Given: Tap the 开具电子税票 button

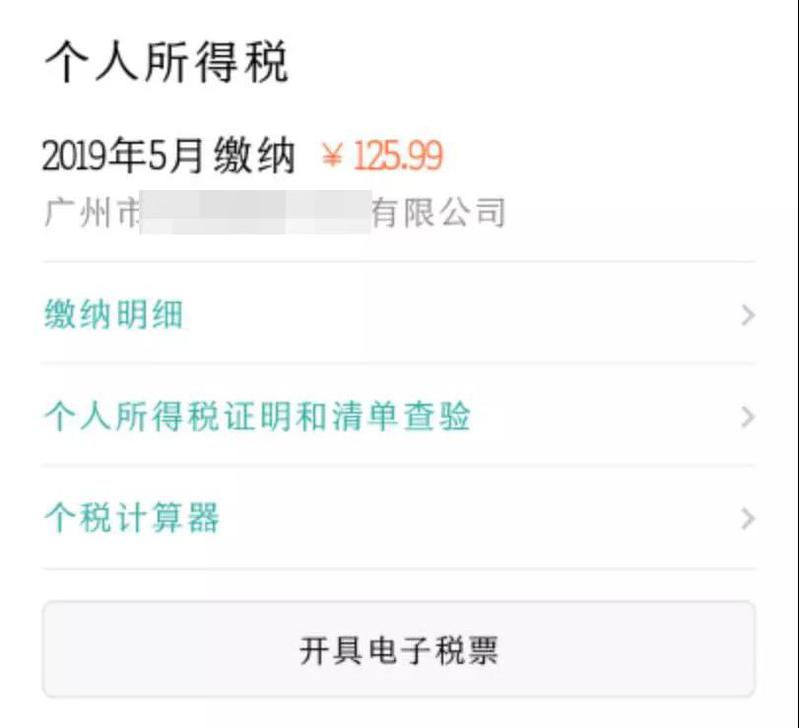Looking at the screenshot, I should click(398, 650).
